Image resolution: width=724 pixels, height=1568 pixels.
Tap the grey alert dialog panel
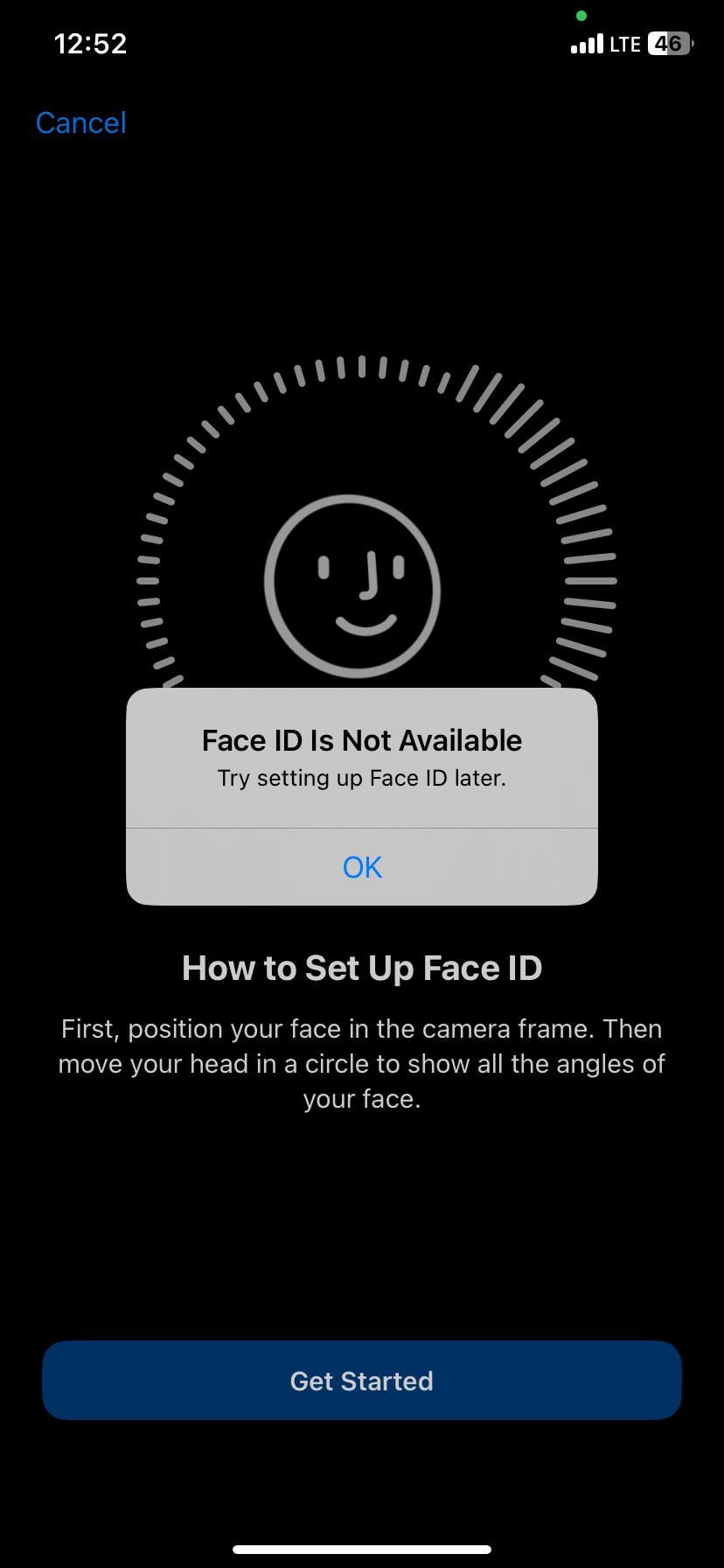pos(361,796)
